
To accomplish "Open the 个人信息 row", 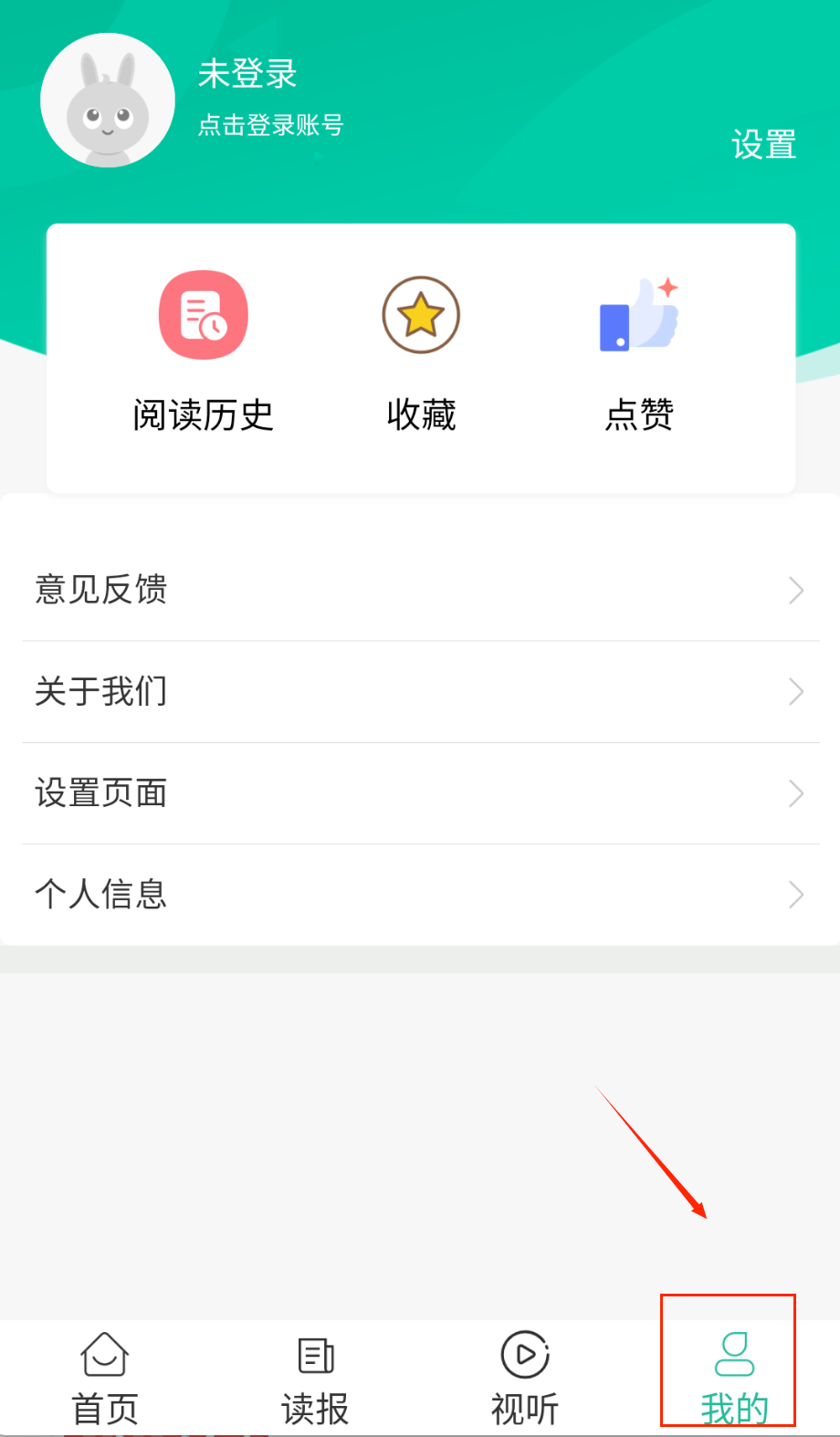I will click(420, 894).
